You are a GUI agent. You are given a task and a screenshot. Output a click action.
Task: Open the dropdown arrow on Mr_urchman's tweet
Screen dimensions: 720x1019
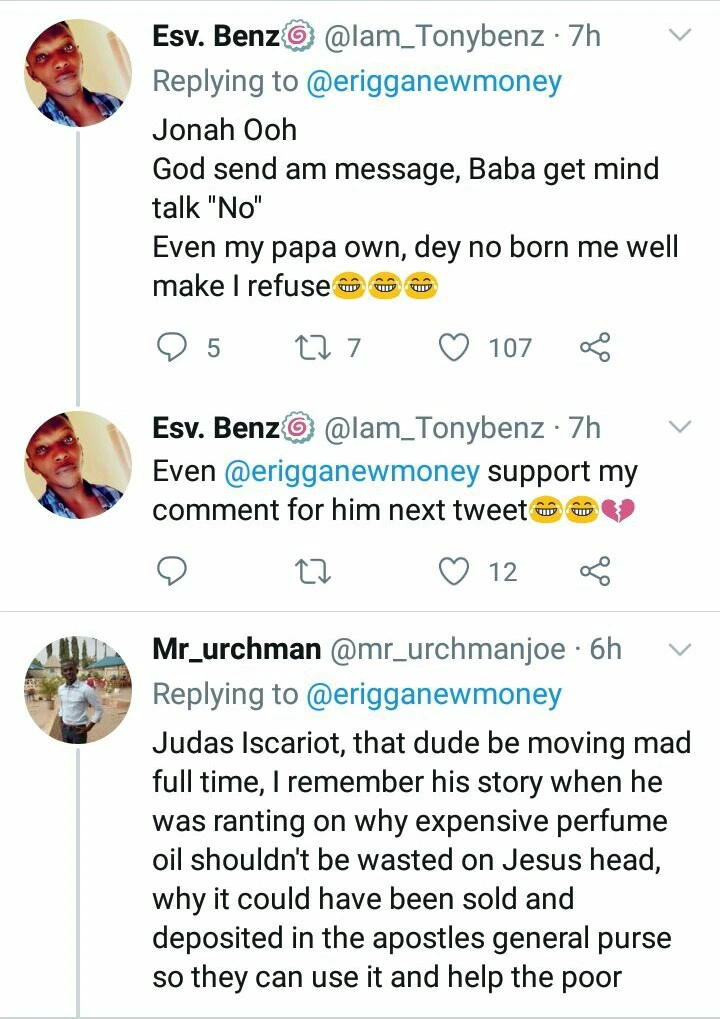coord(680,650)
